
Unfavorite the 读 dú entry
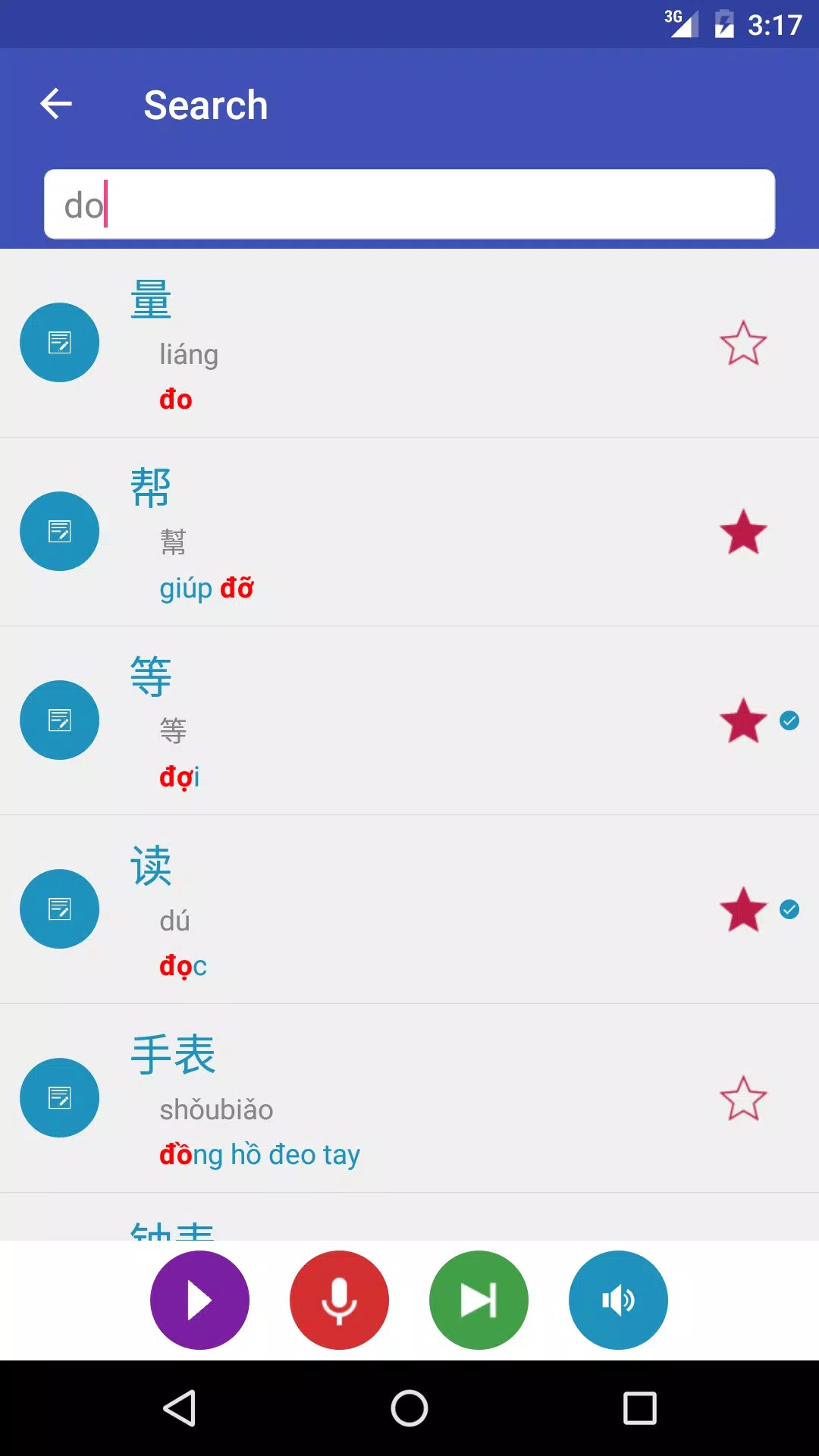click(x=743, y=909)
